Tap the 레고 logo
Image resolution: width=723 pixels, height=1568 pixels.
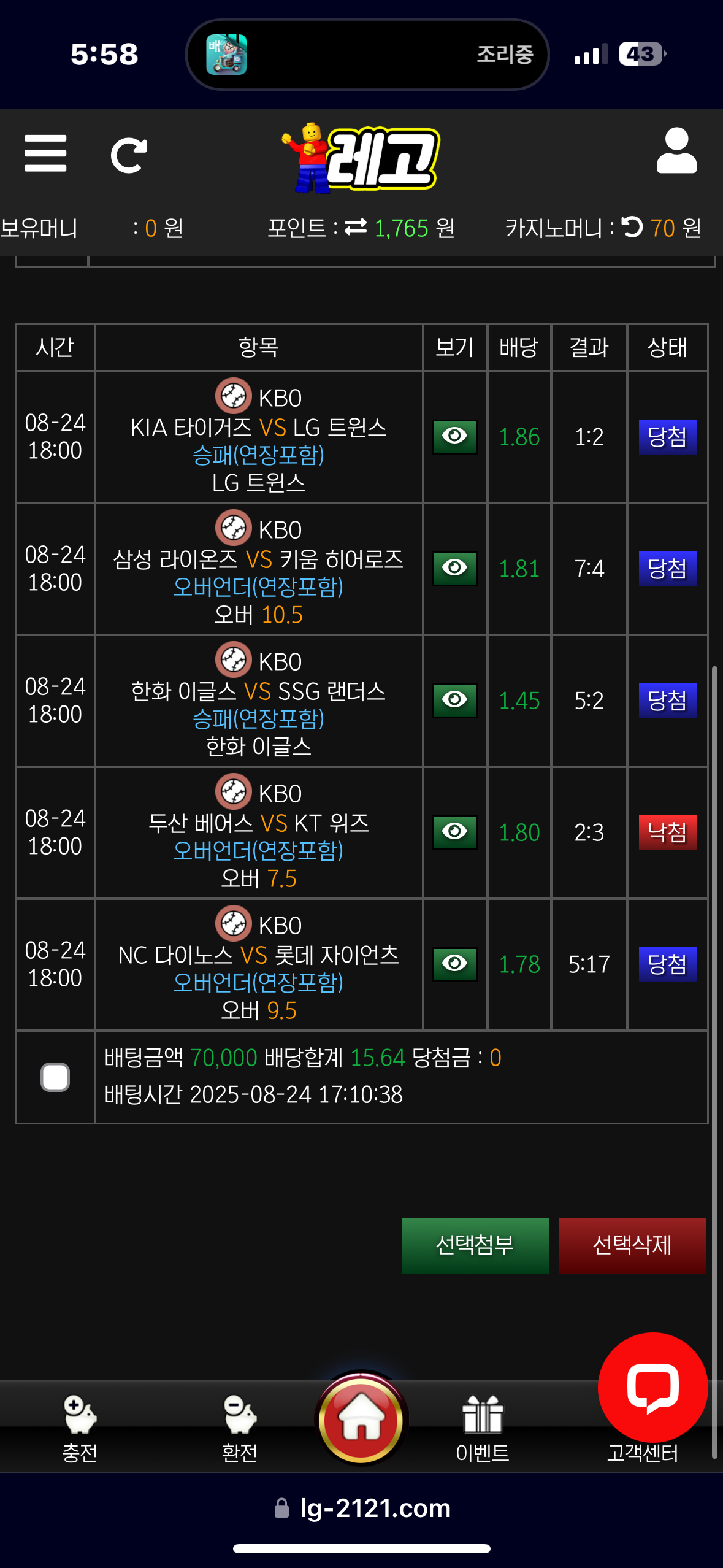[362, 158]
